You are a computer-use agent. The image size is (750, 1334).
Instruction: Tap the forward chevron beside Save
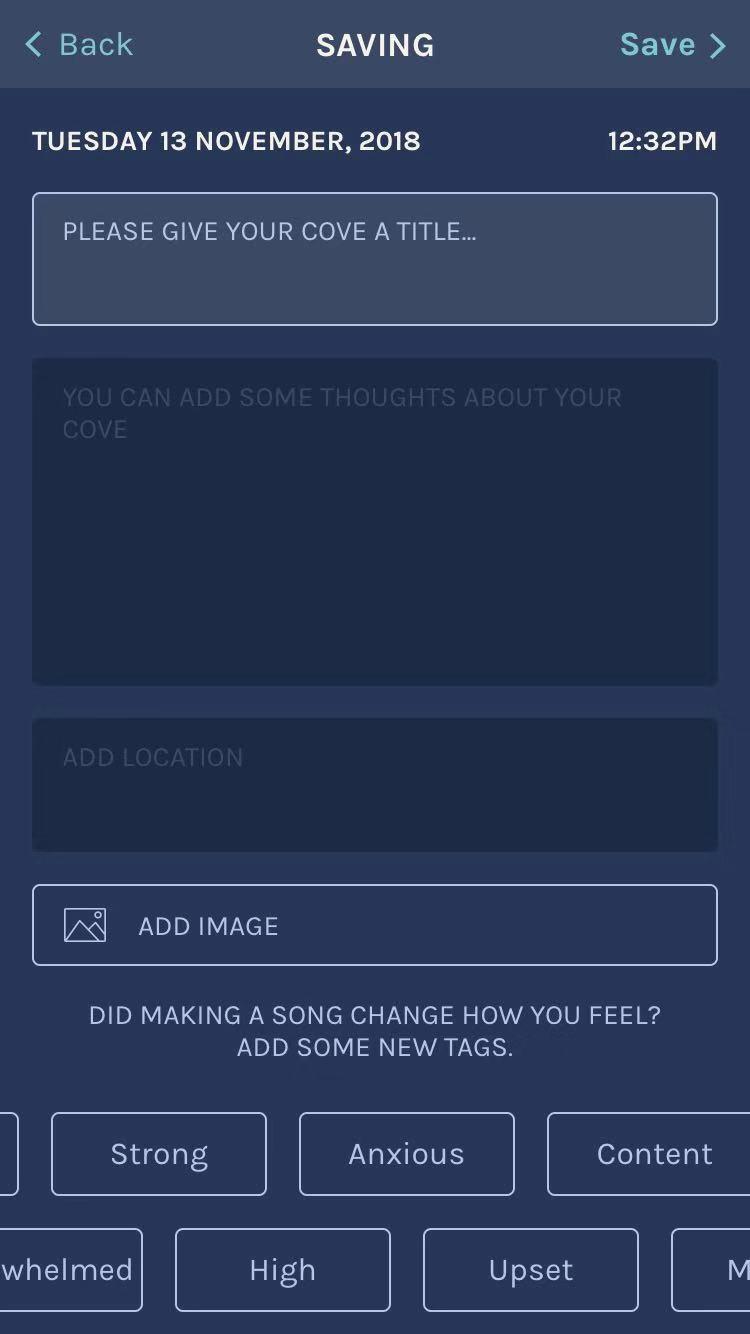pos(716,44)
